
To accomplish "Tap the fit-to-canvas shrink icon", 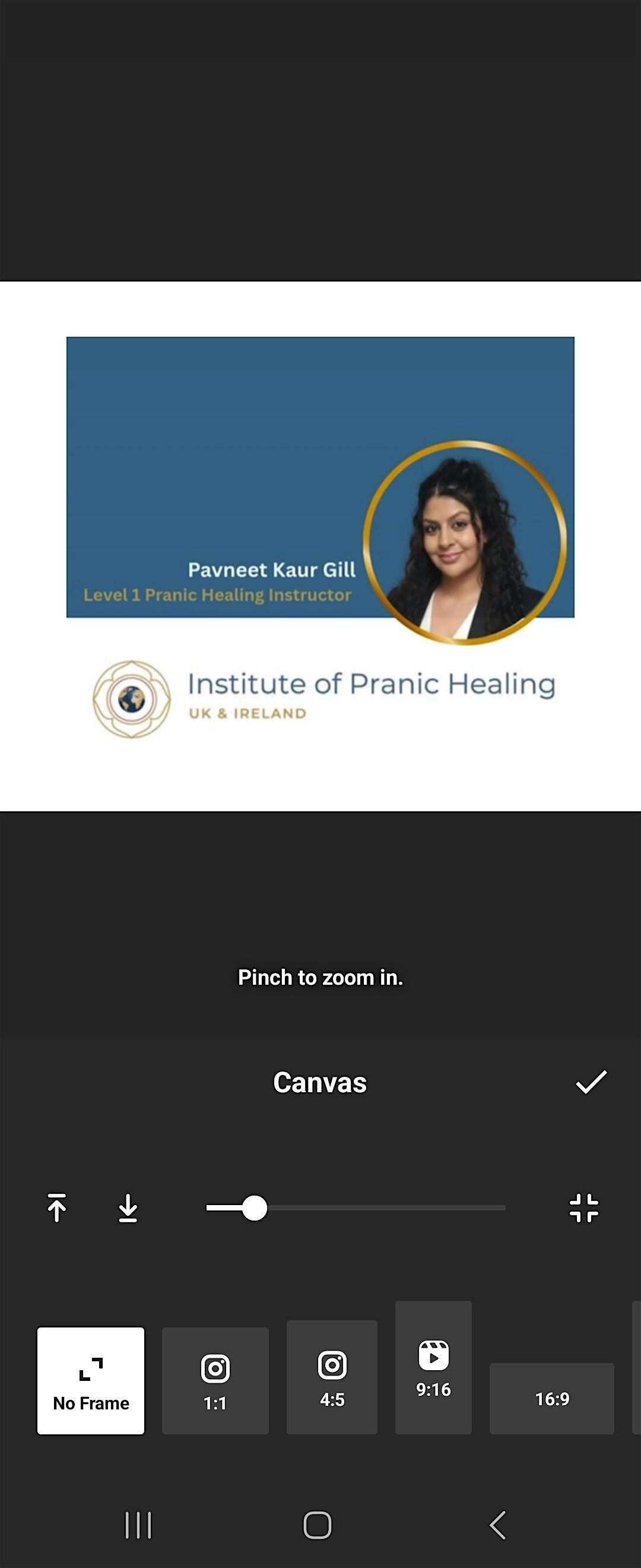I will click(584, 1207).
